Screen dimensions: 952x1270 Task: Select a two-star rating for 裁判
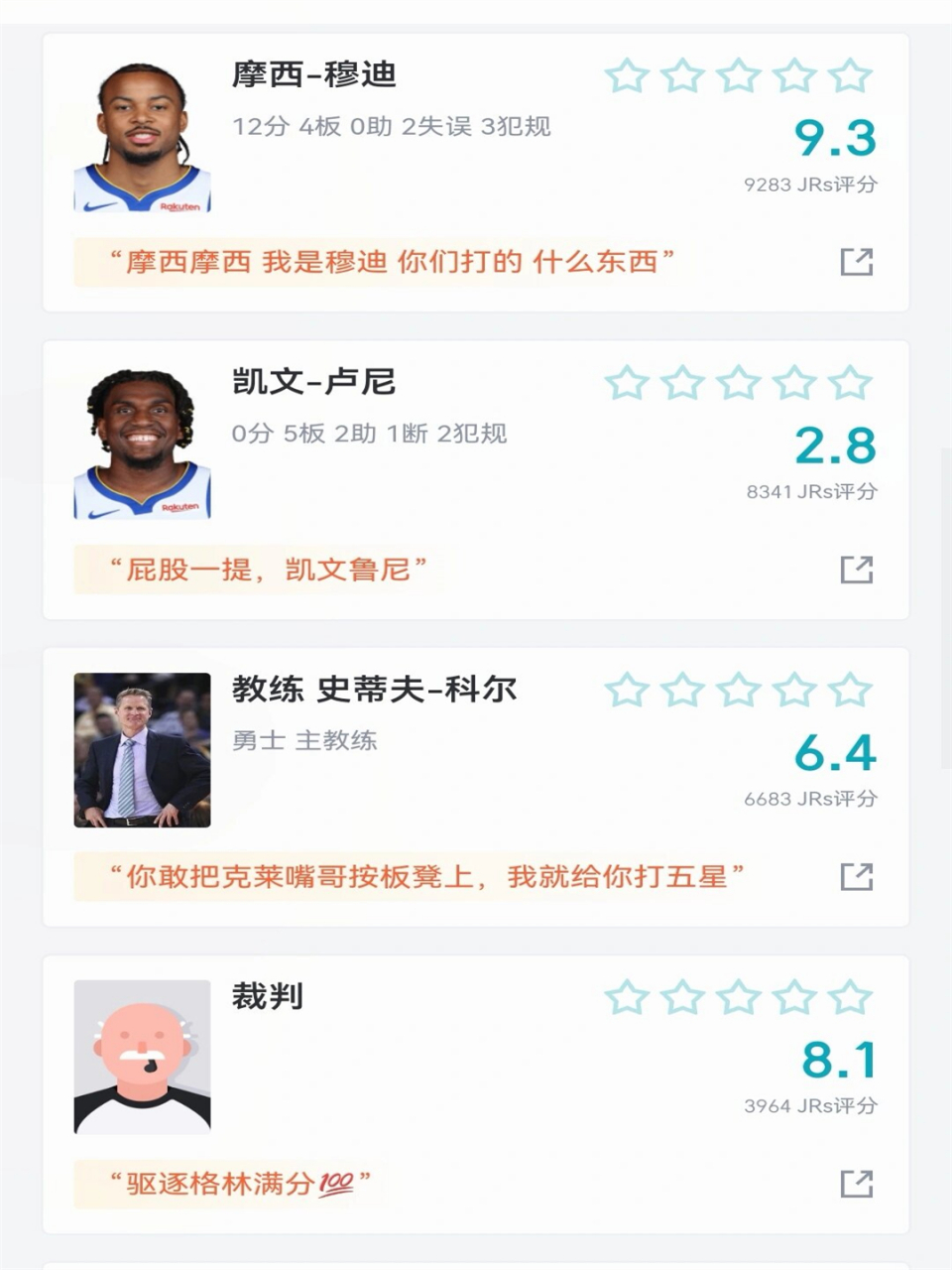682,1000
